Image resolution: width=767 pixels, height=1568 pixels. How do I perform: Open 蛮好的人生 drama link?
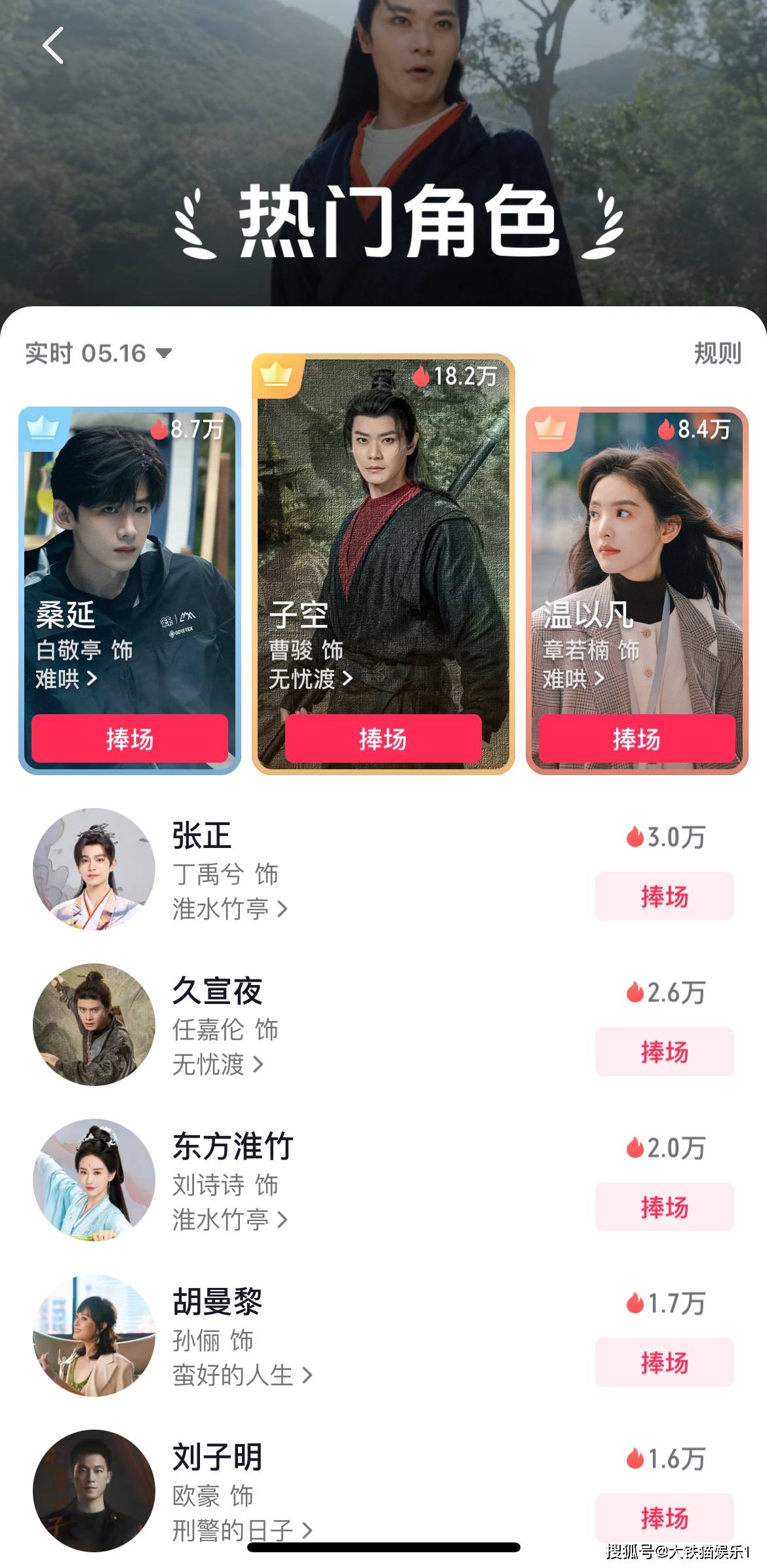242,1375
